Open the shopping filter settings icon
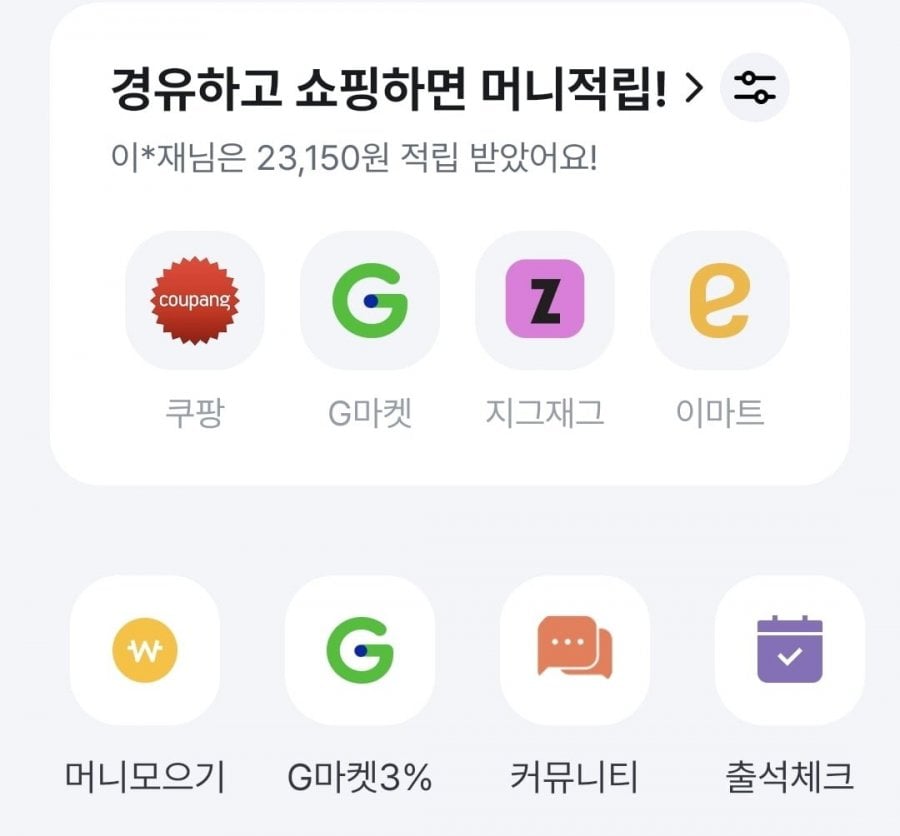Viewport: 900px width, 836px height. click(755, 88)
